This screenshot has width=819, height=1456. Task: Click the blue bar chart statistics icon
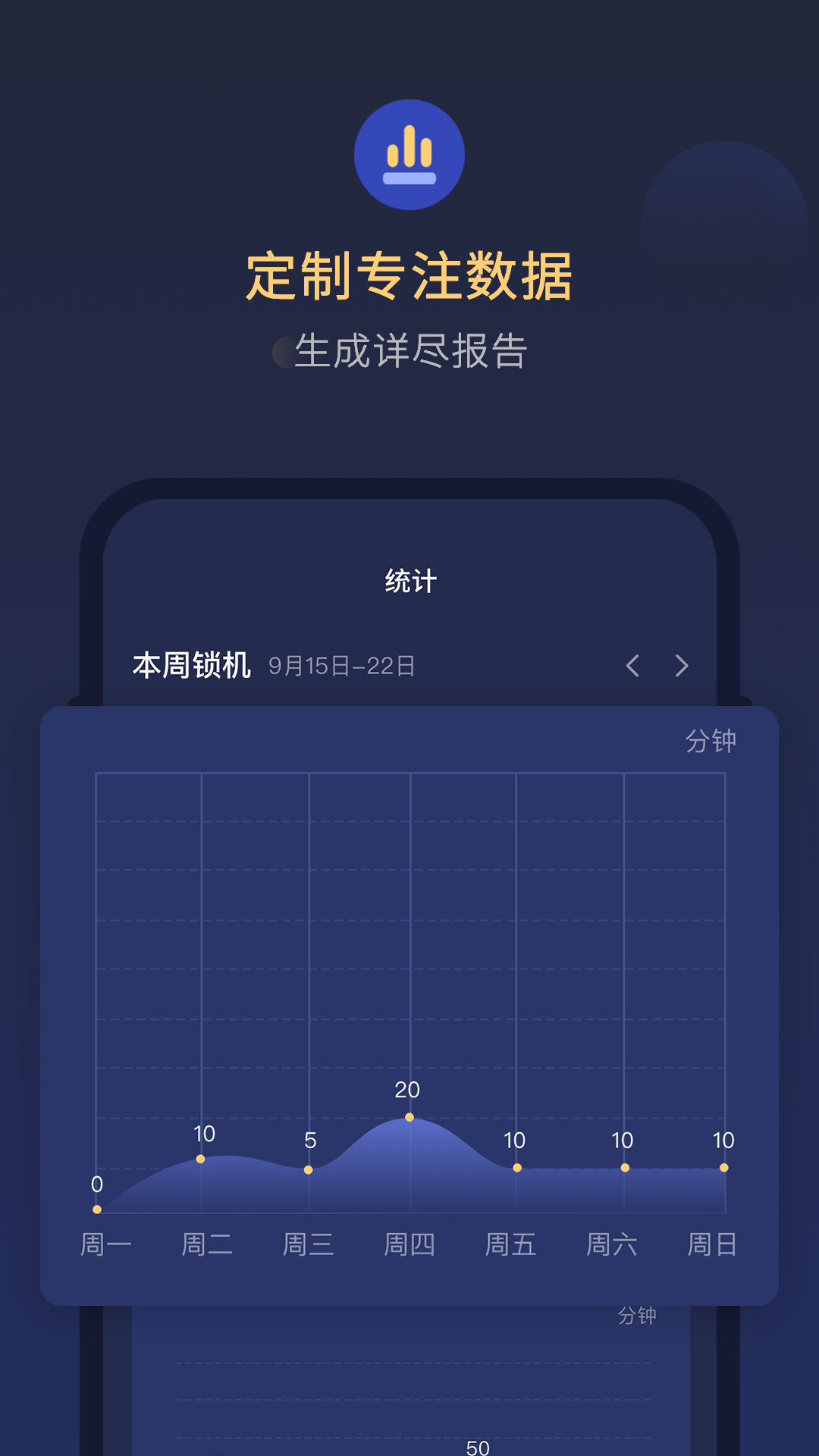pyautogui.click(x=409, y=153)
